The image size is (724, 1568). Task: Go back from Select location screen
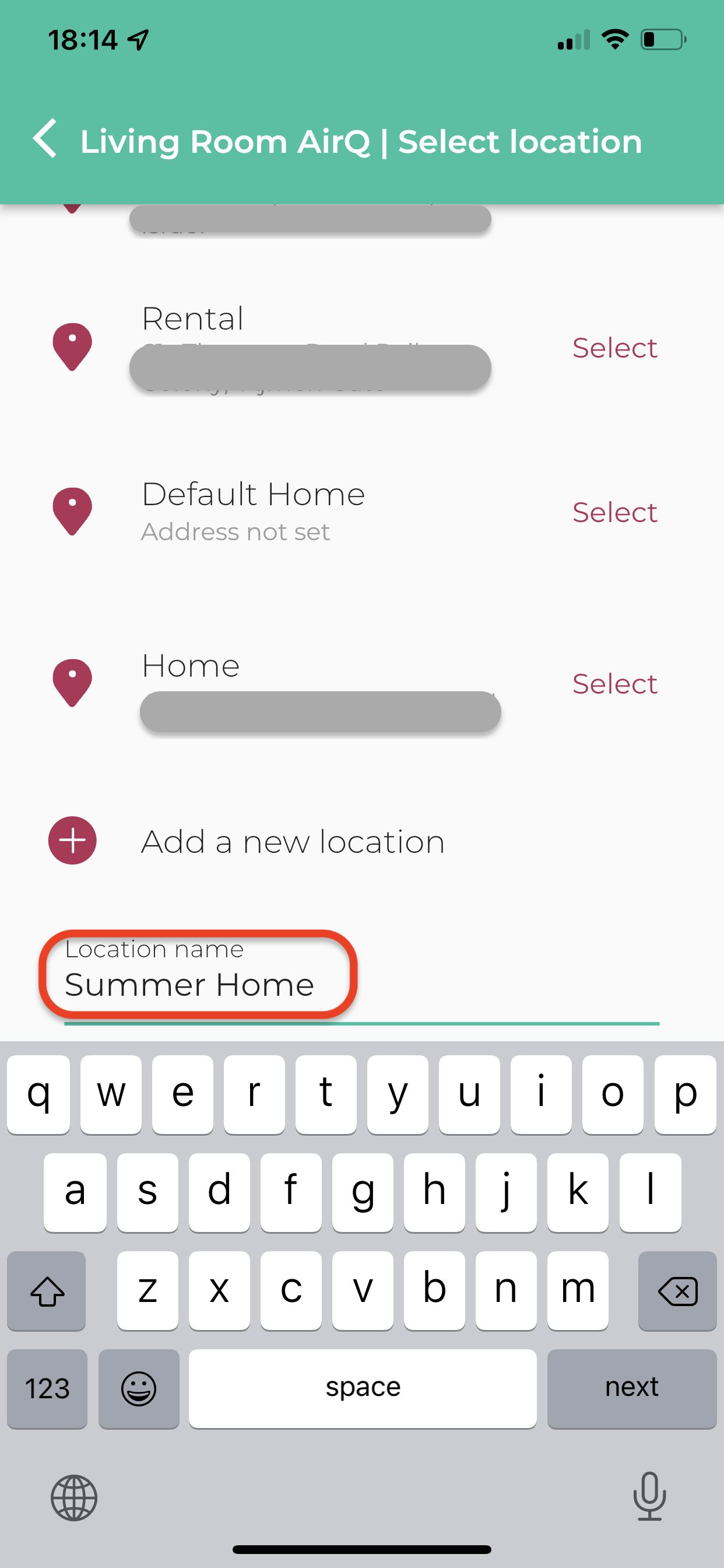[x=45, y=139]
